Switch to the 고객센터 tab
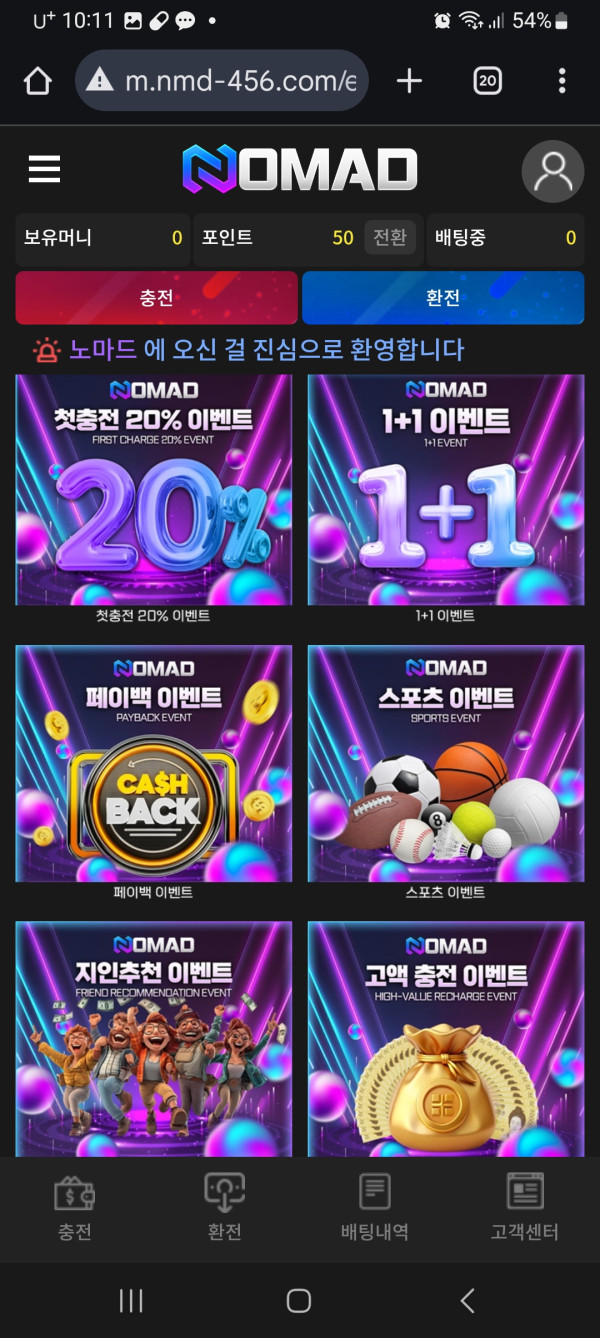Screen dimensions: 600x1338 click(524, 1208)
